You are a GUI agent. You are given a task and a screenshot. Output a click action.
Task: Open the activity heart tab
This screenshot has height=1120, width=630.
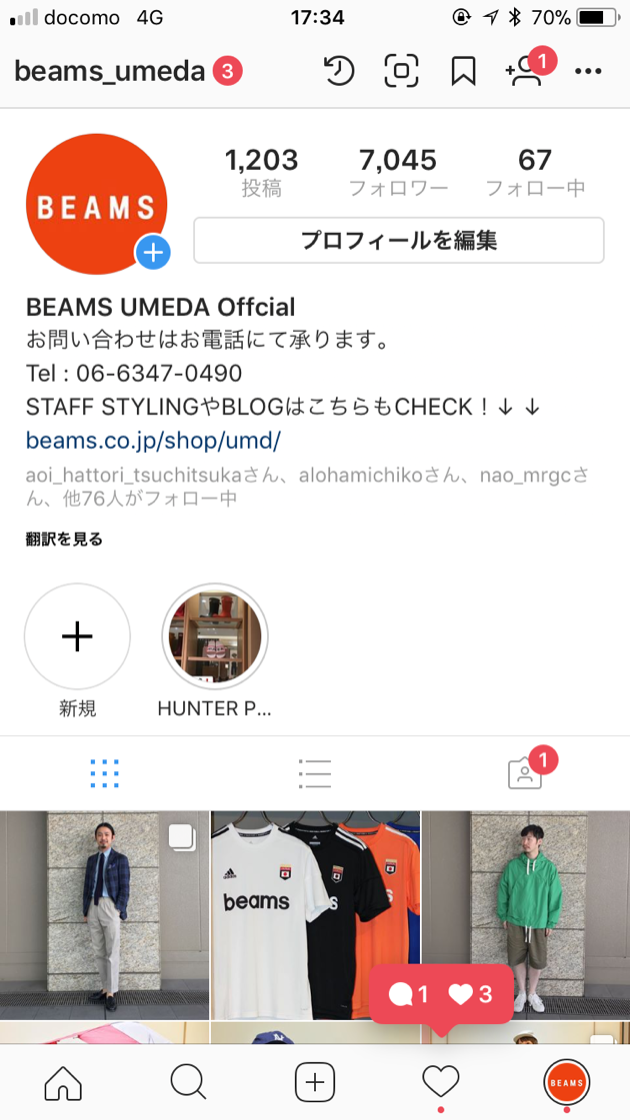coord(440,1082)
